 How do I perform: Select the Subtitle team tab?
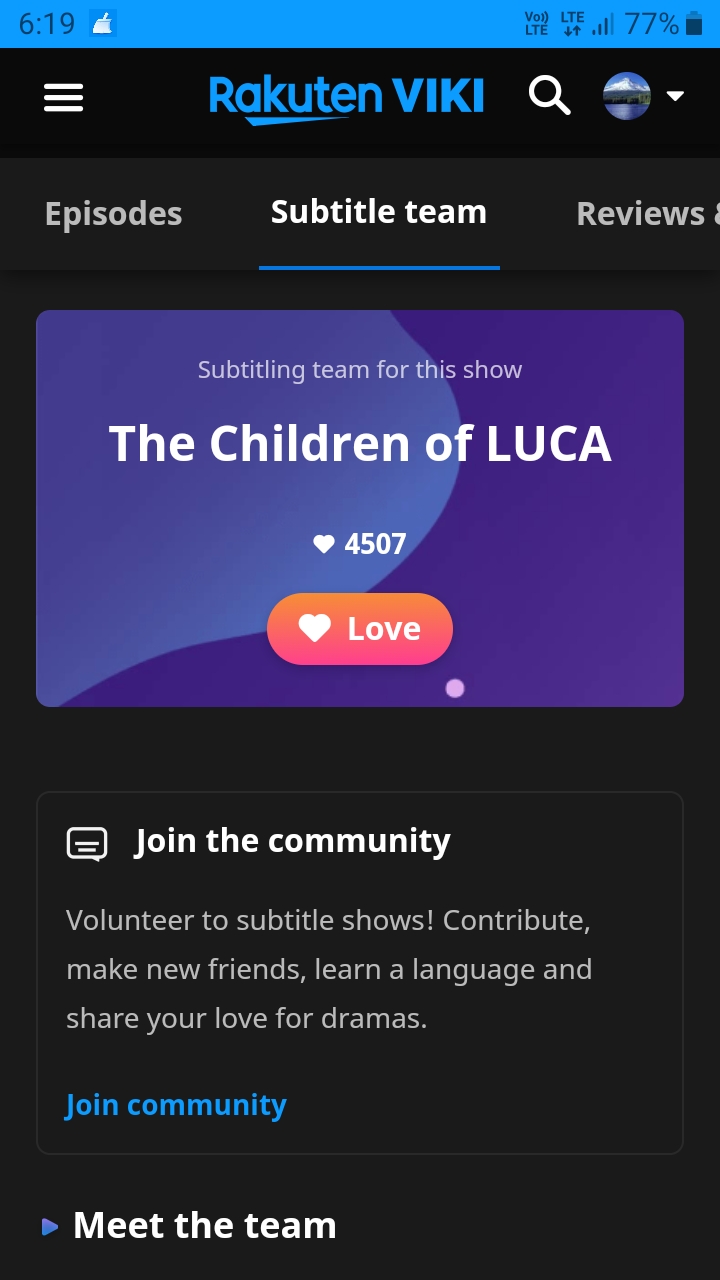coord(379,212)
